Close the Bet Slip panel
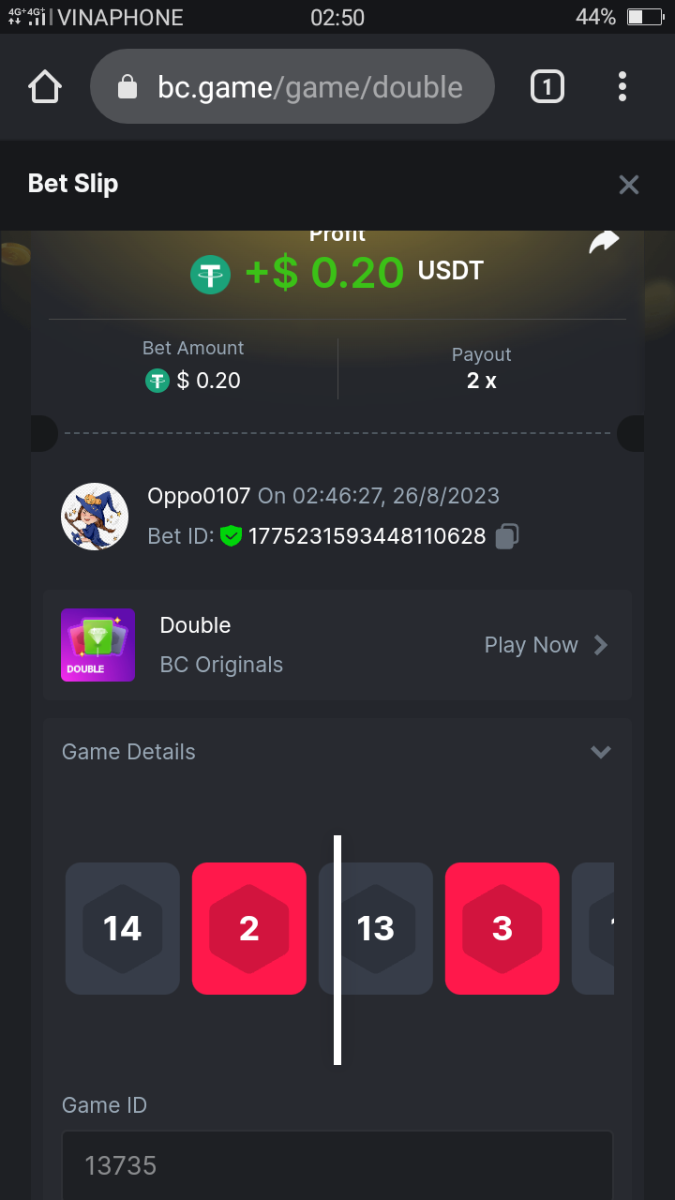This screenshot has width=675, height=1200. click(x=628, y=185)
